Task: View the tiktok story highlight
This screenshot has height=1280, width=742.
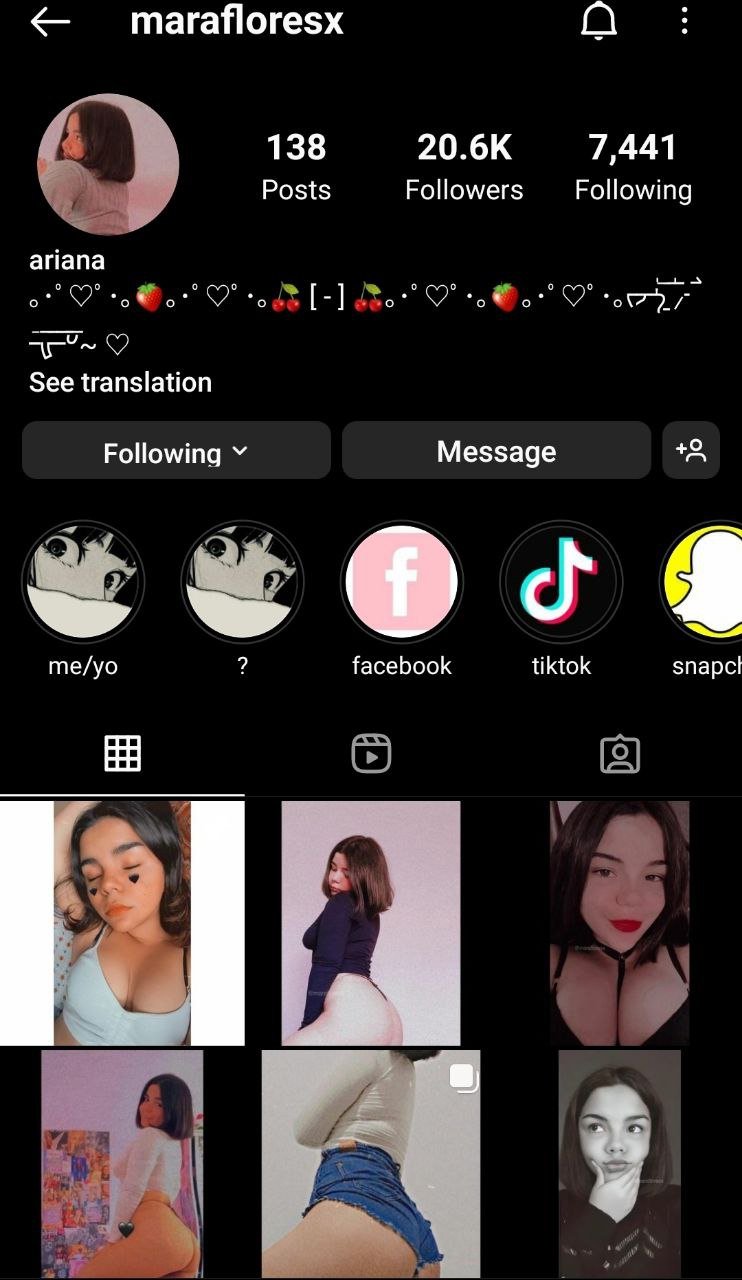Action: [x=561, y=581]
